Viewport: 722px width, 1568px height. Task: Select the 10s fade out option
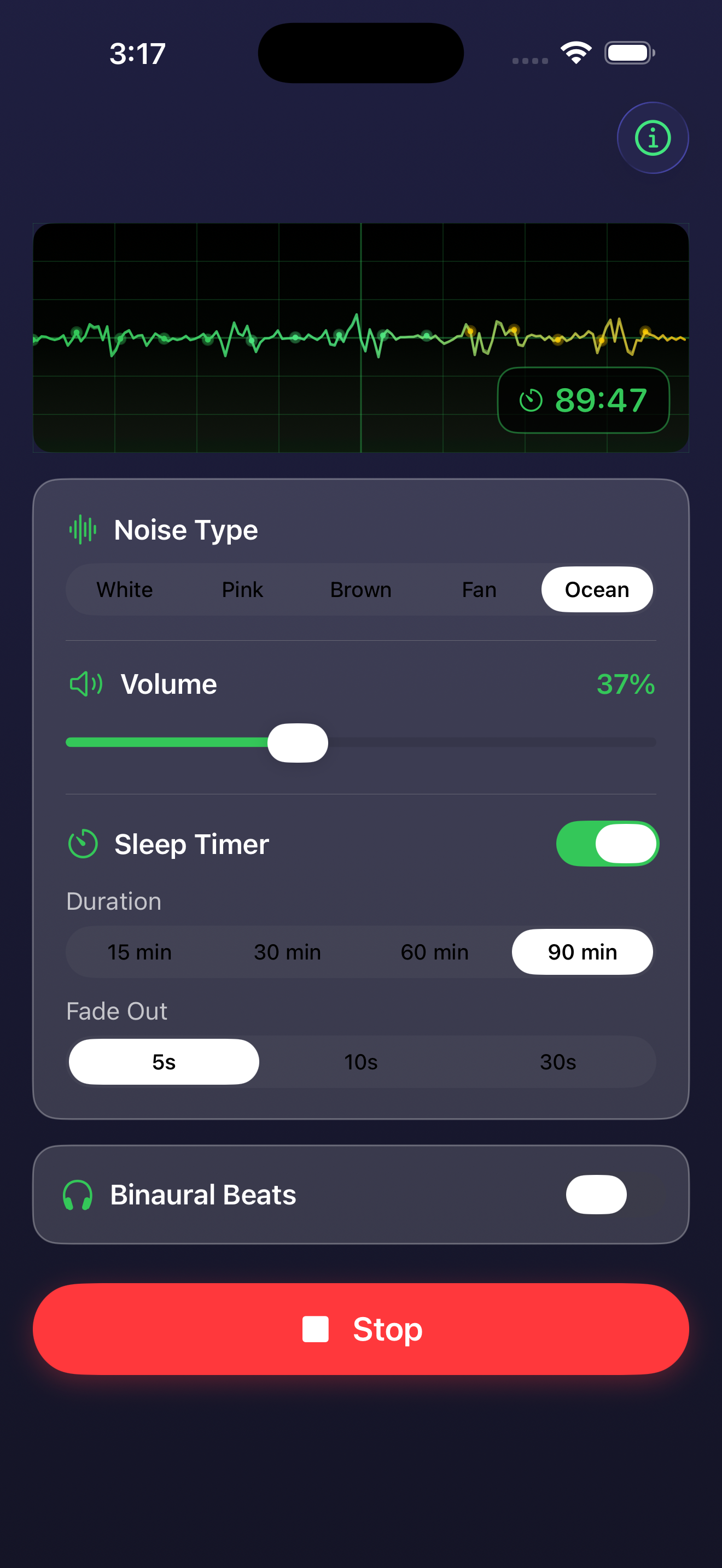(x=360, y=1062)
